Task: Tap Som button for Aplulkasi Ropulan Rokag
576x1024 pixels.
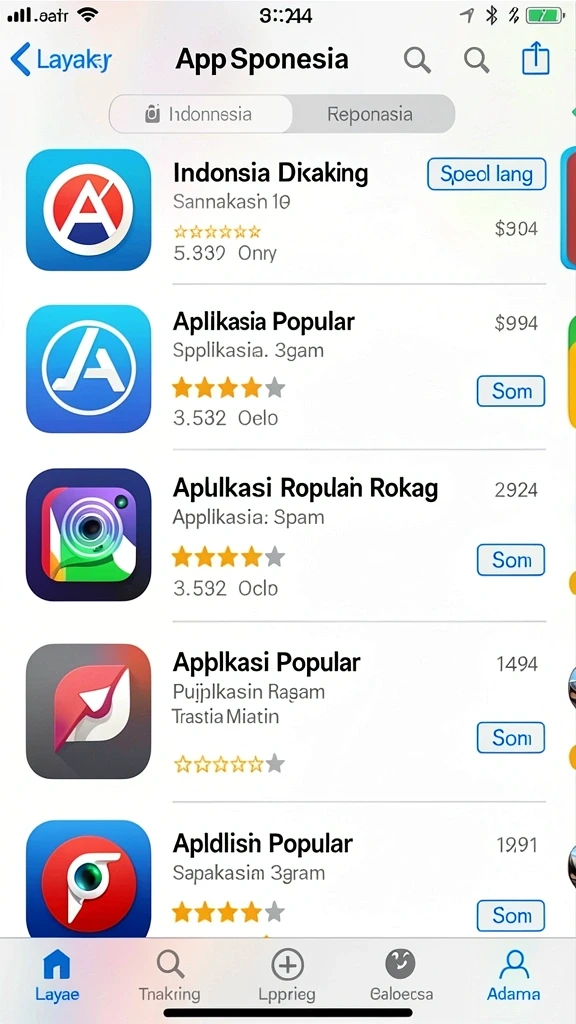Action: (511, 560)
